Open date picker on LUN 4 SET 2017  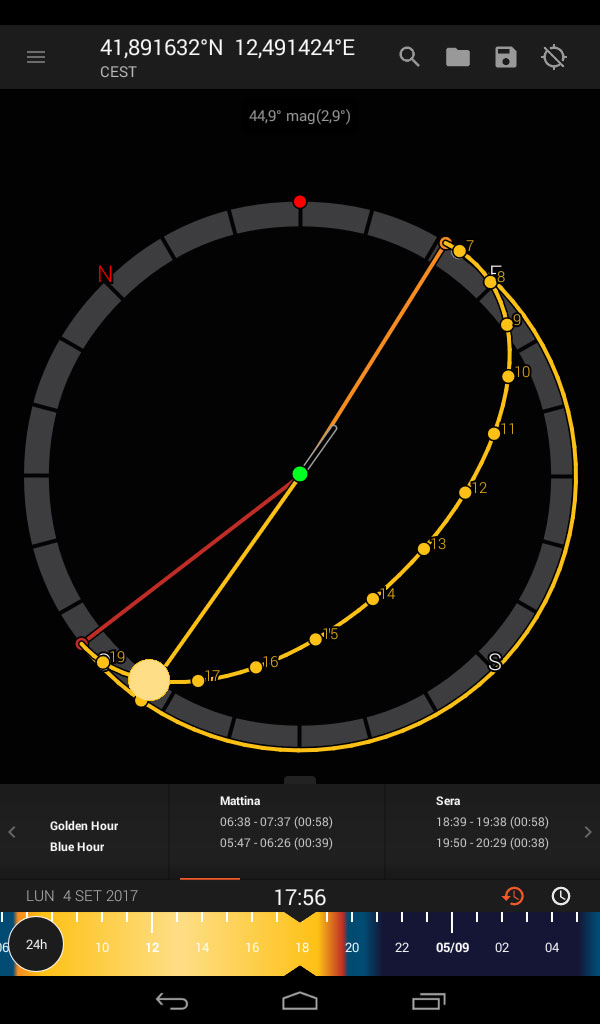(82, 896)
